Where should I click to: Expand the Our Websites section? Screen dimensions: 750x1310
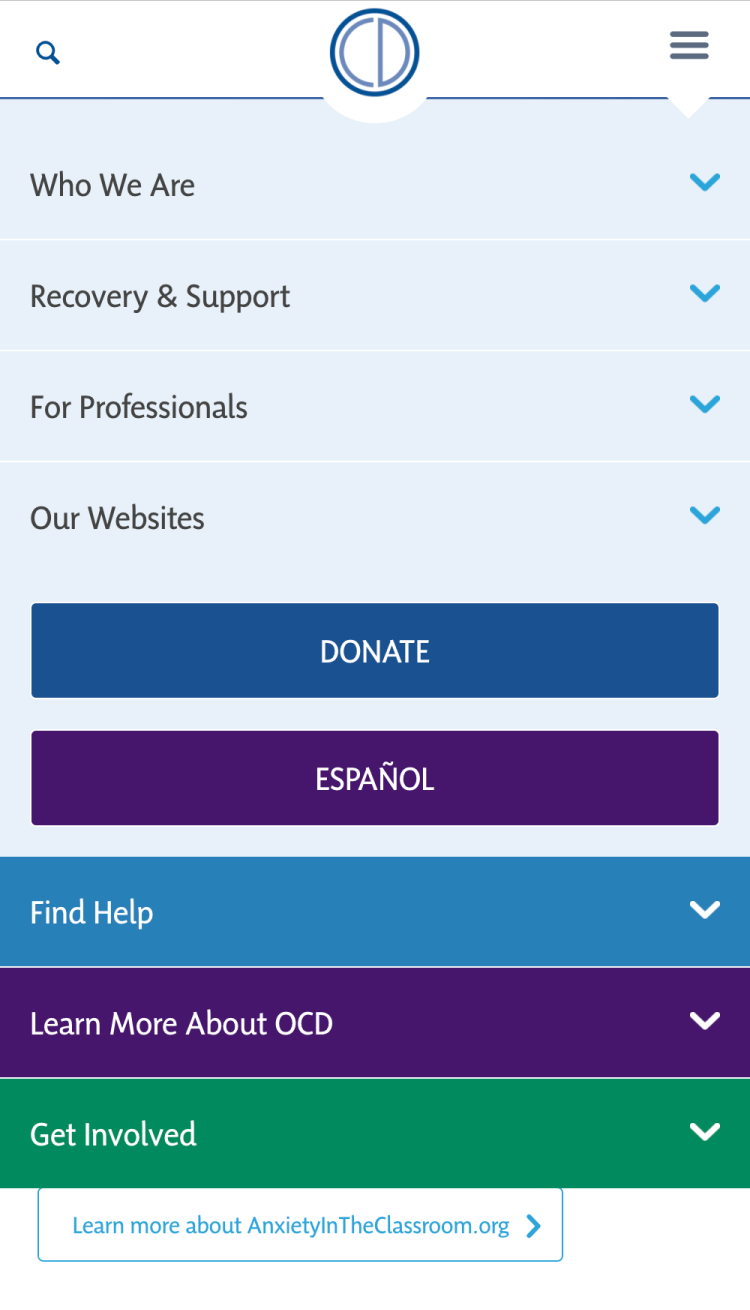tap(706, 515)
